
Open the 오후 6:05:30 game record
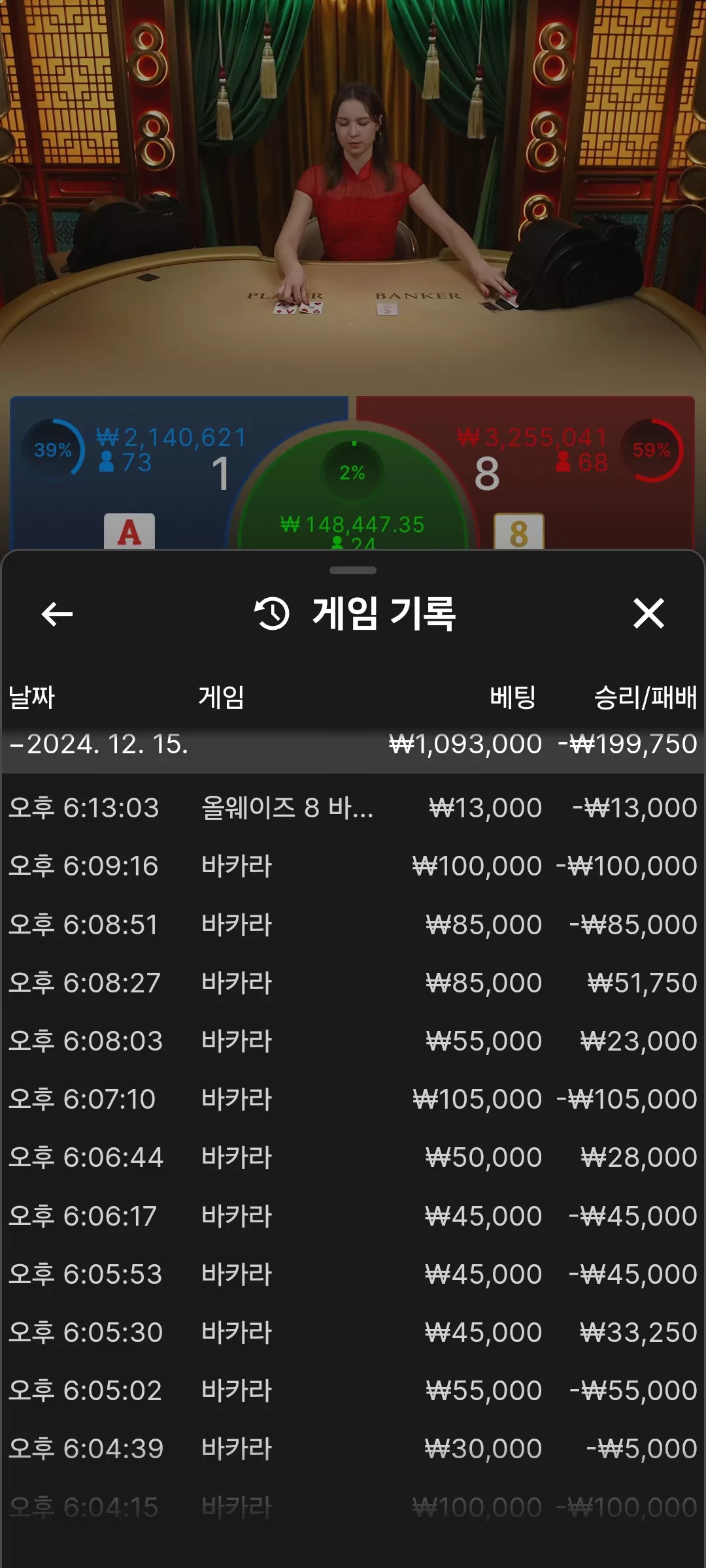353,1332
